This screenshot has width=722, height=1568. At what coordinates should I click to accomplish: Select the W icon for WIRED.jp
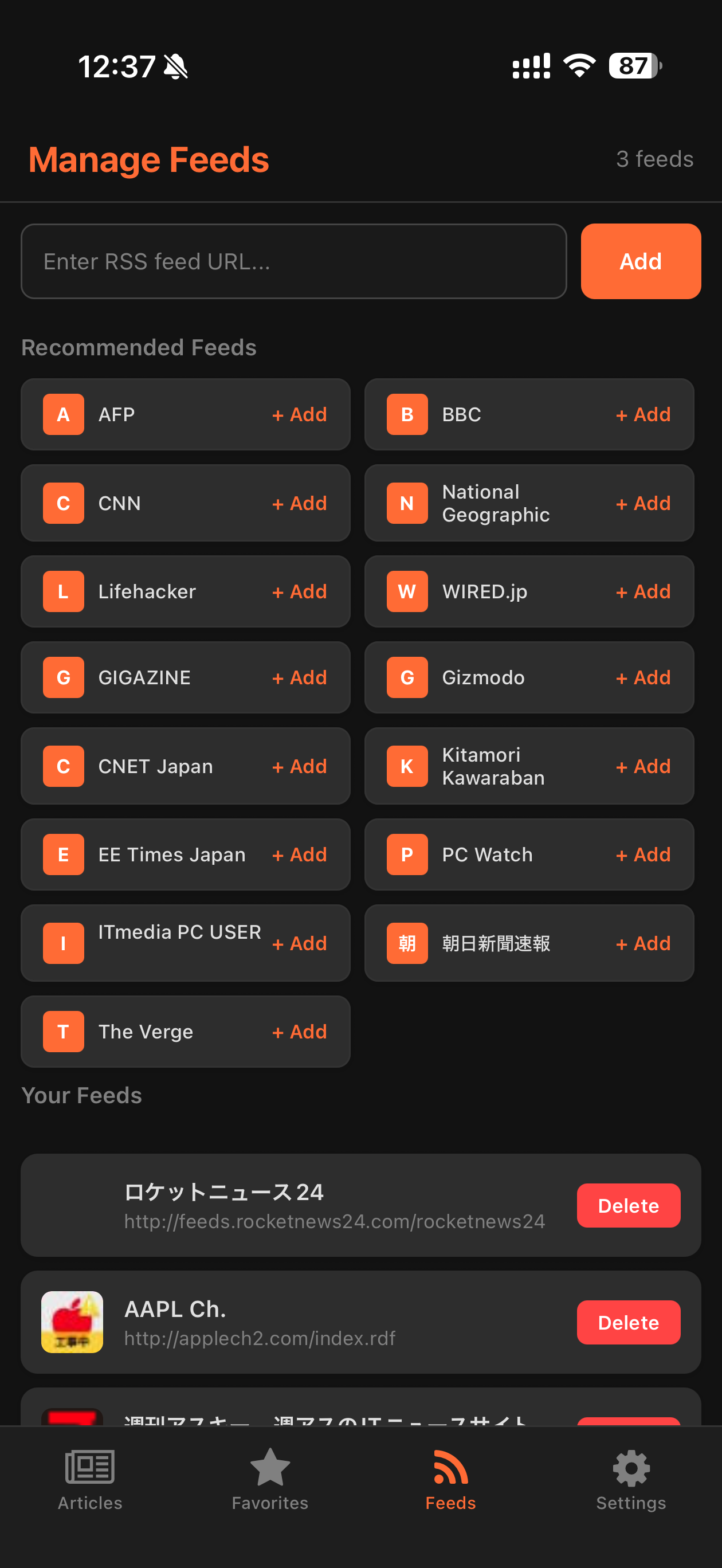(407, 591)
